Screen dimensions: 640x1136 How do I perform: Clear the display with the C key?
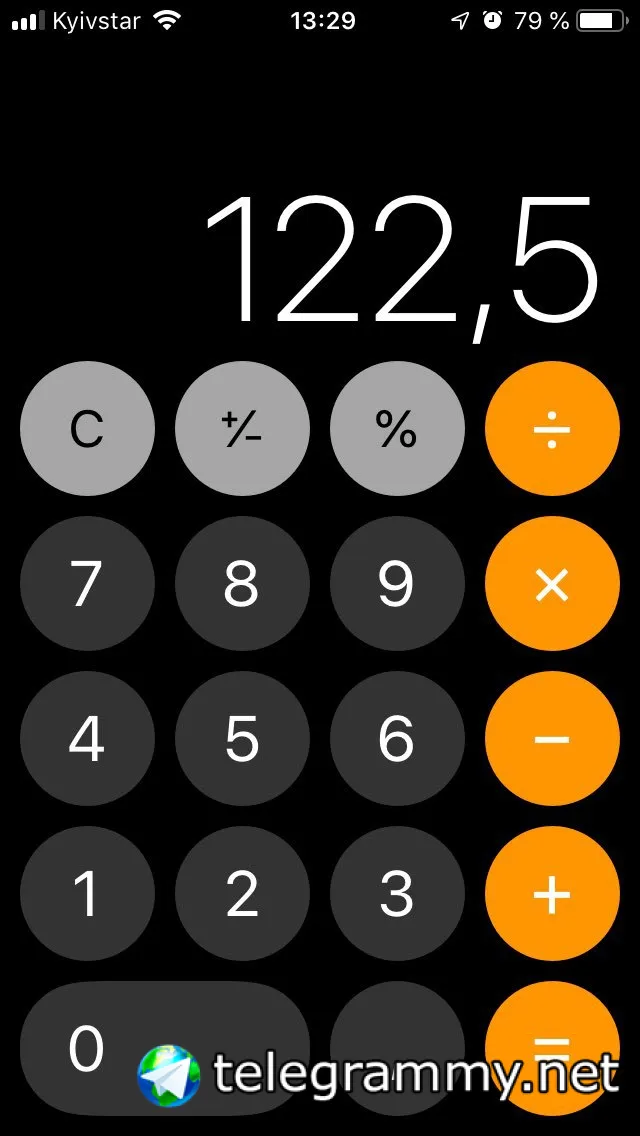[87, 429]
